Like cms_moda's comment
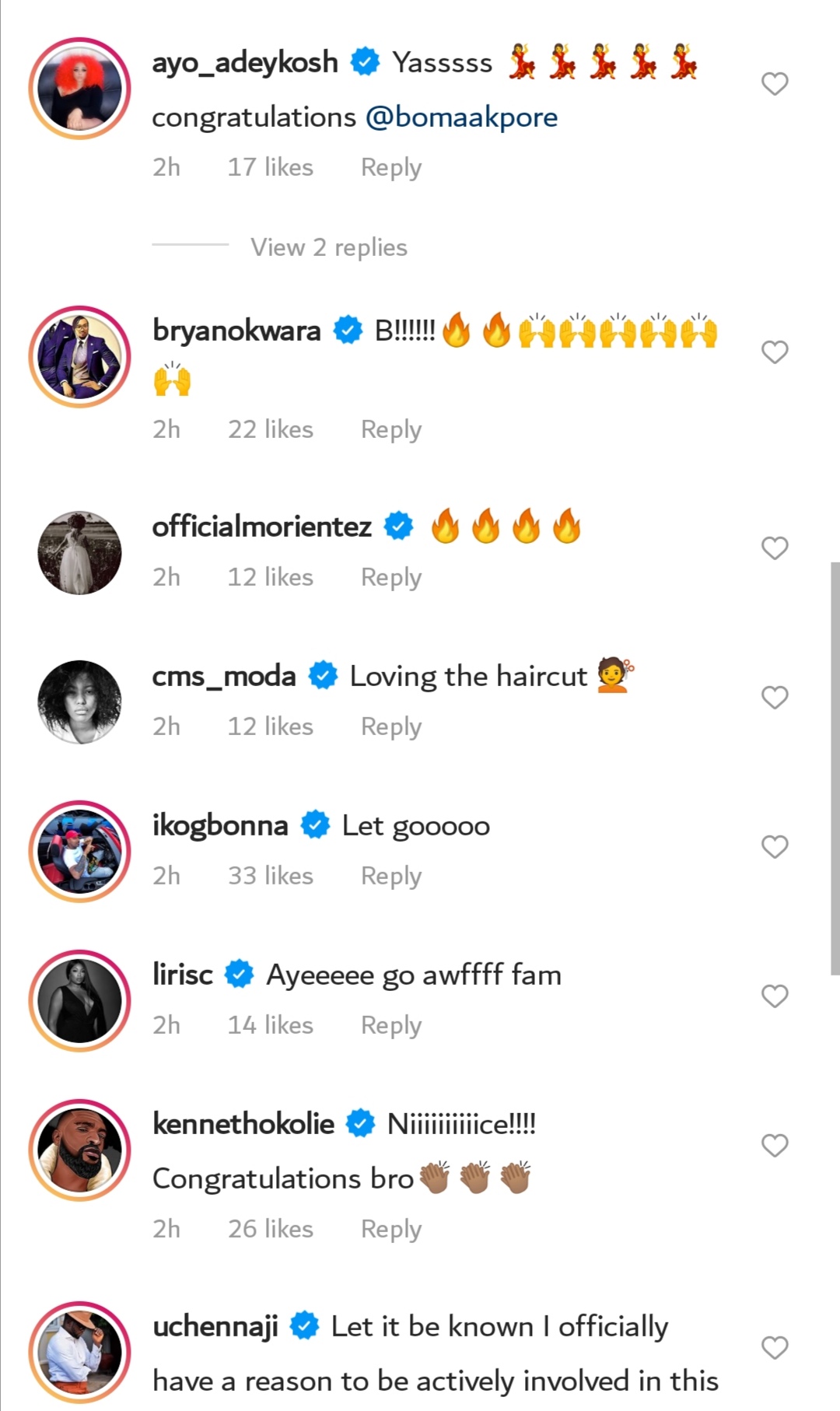Screen dimensions: 840x1411 coord(775,698)
